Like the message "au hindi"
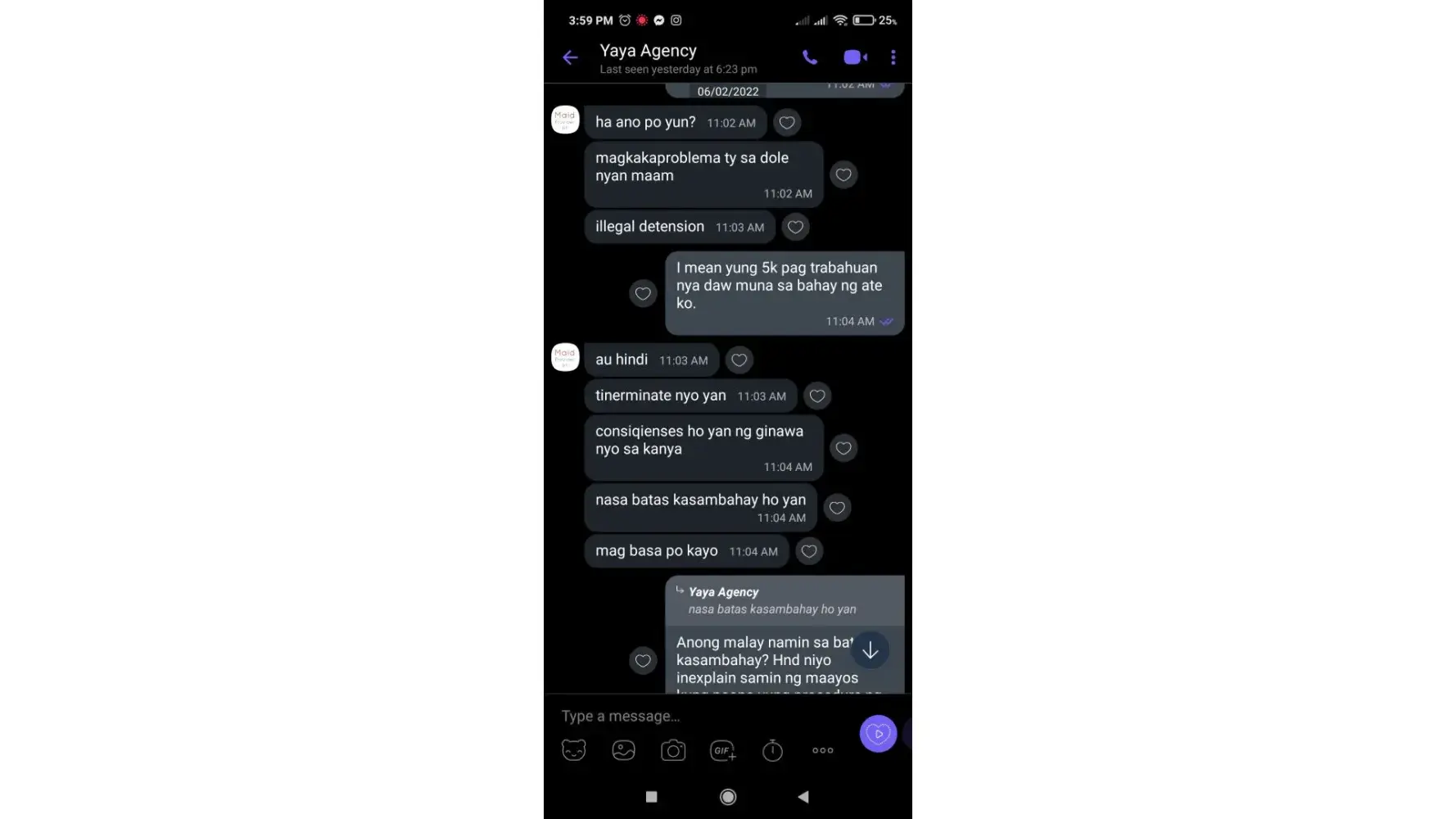Viewport: 1456px width, 819px height. pyautogui.click(x=739, y=360)
